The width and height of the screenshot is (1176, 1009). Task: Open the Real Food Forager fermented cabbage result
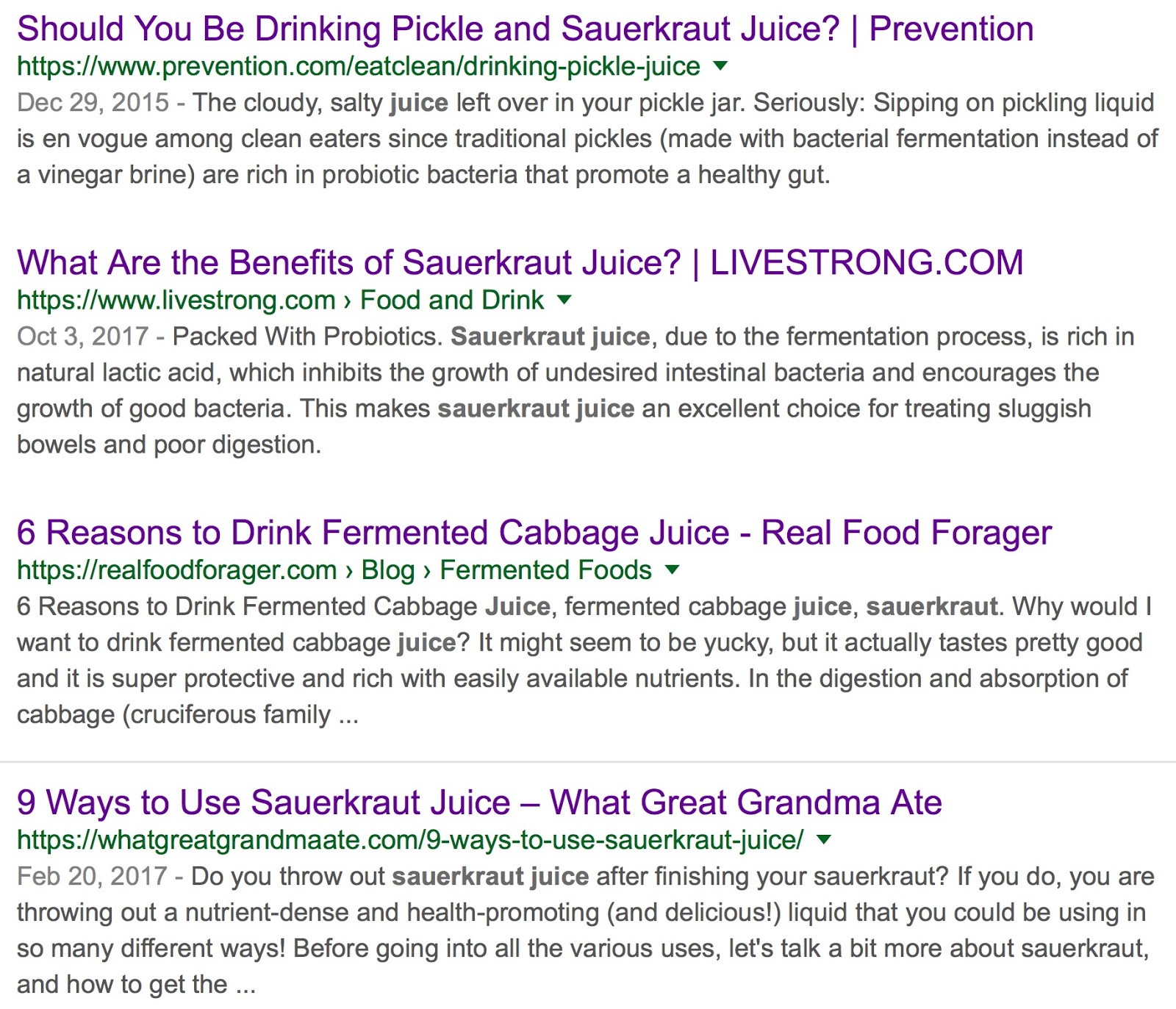[x=534, y=533]
